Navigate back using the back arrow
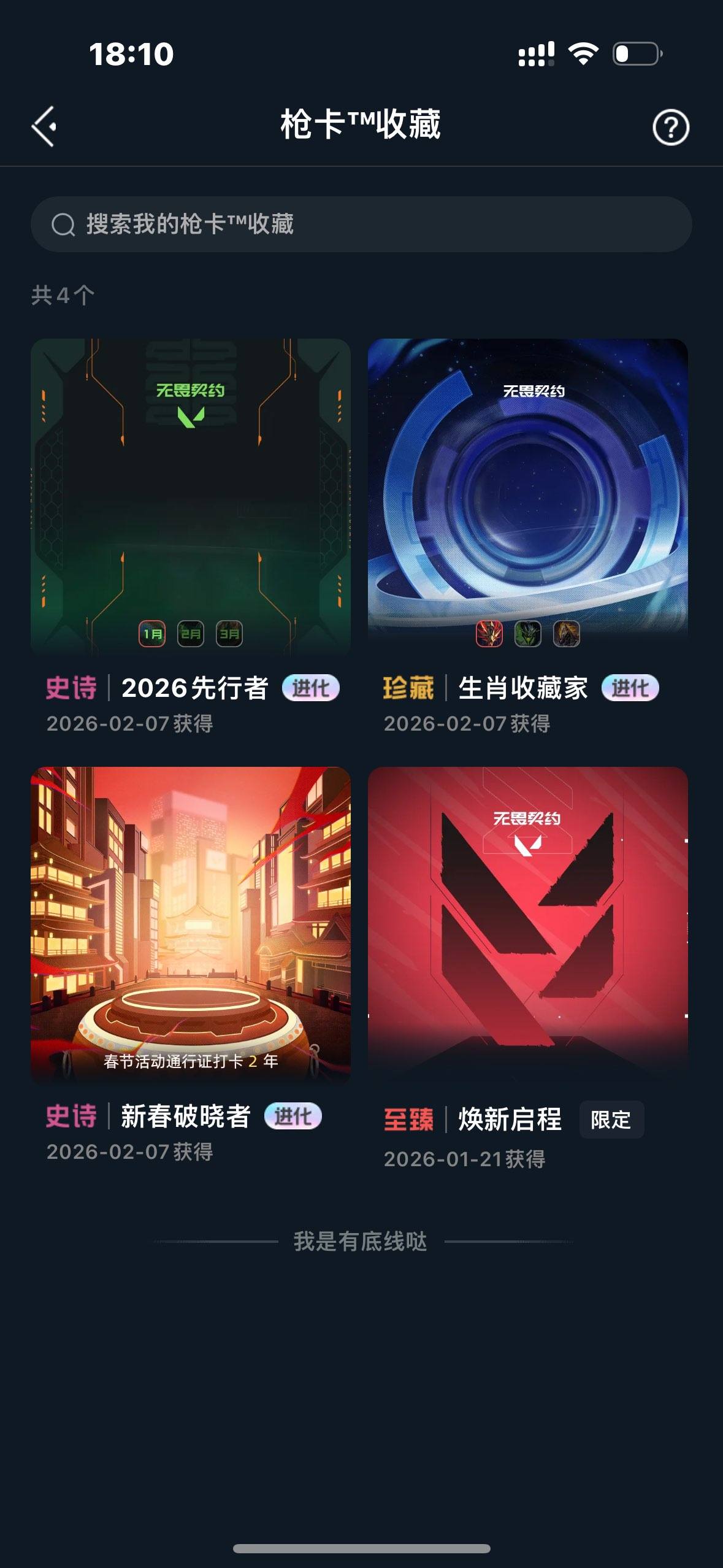Image resolution: width=723 pixels, height=1568 pixels. [45, 127]
